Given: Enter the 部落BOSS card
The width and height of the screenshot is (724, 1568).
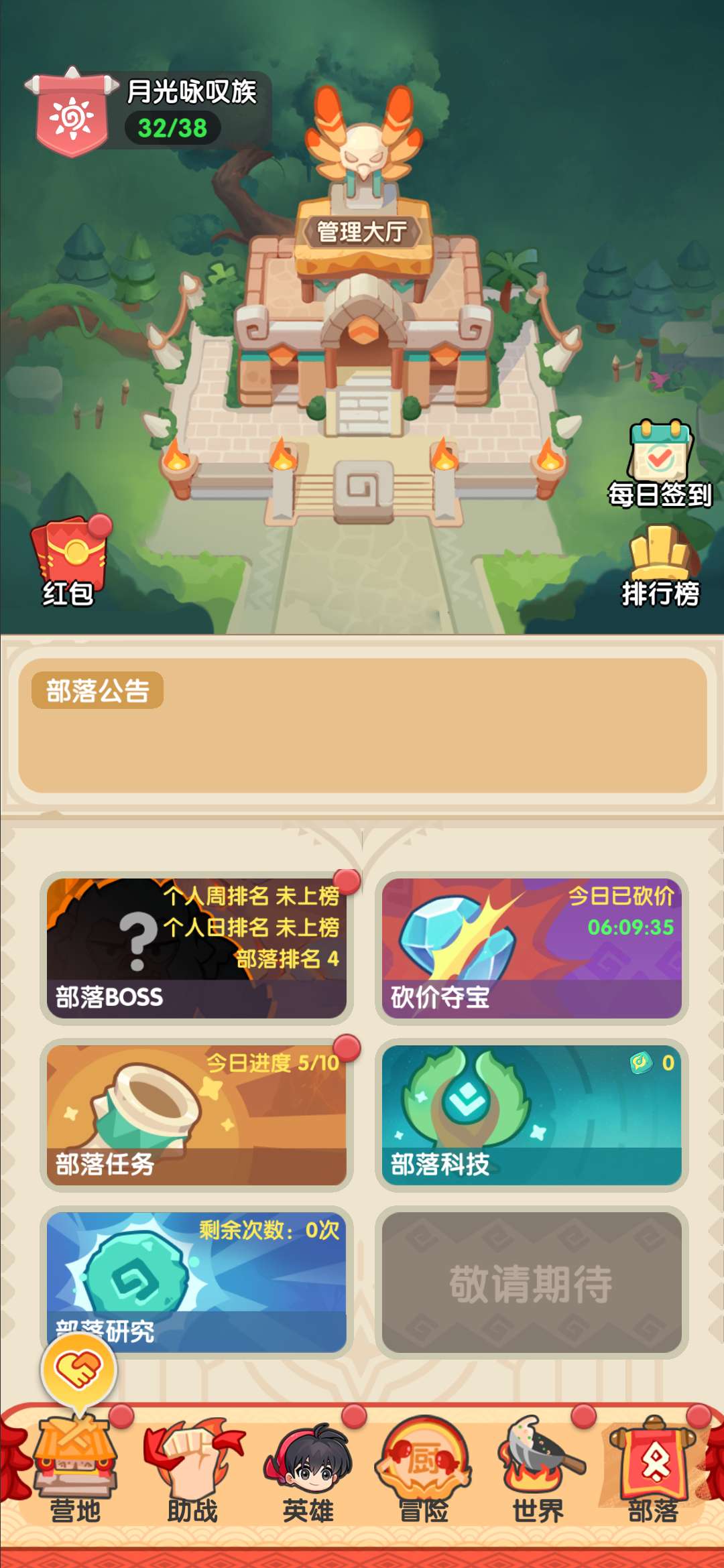Looking at the screenshot, I should (x=196, y=948).
